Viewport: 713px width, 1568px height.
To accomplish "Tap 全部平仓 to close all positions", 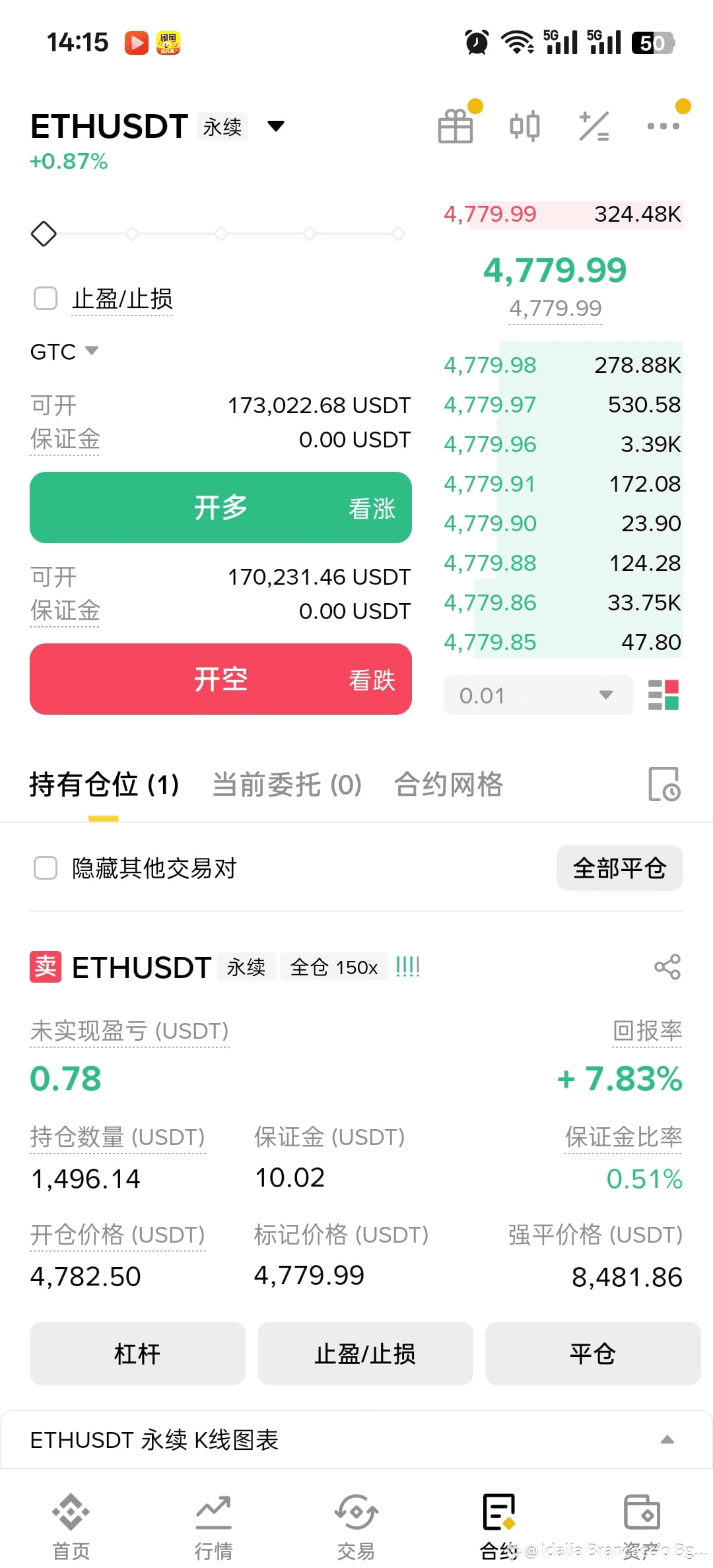I will click(619, 868).
